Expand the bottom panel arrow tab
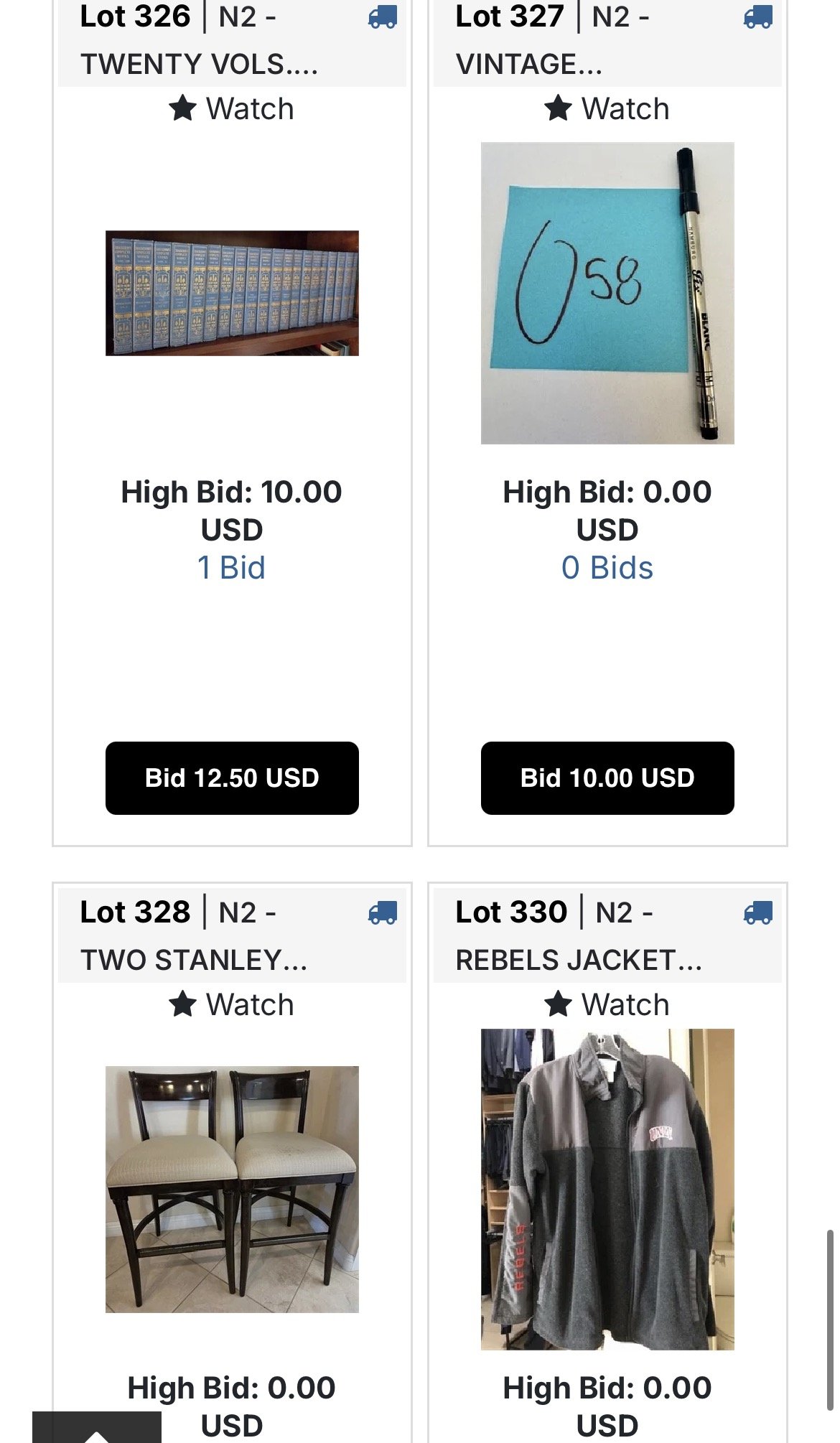The height and width of the screenshot is (1443, 840). coord(97,1427)
